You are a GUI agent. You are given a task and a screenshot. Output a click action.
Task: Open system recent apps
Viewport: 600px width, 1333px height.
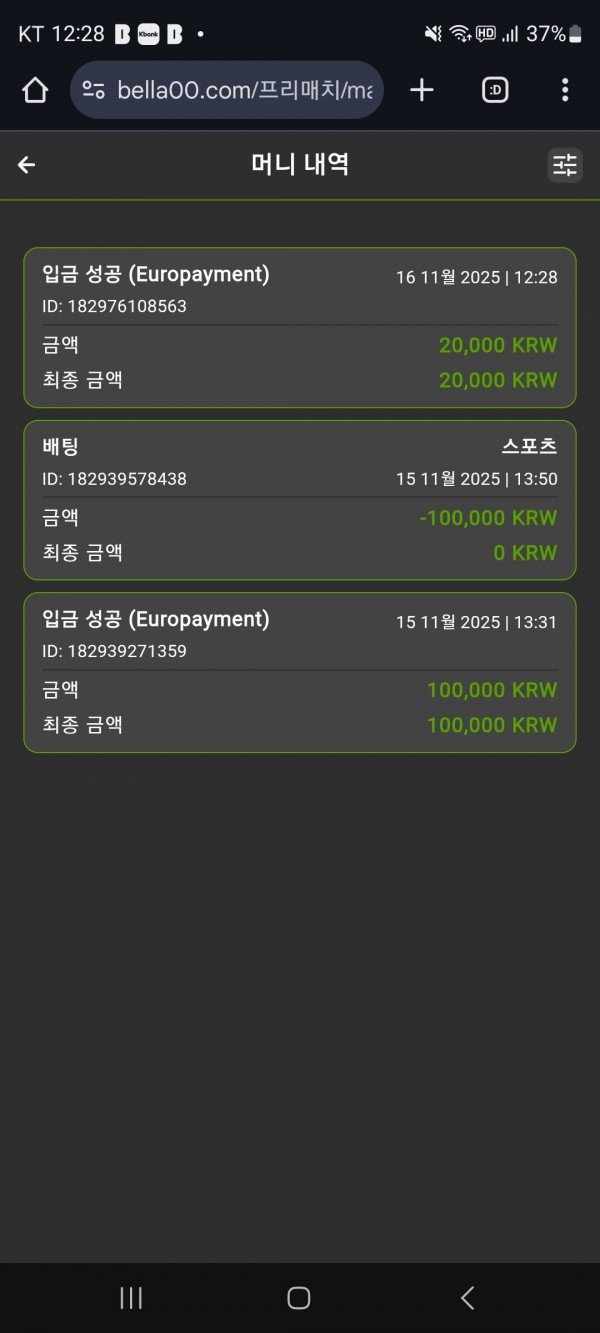tap(131, 1298)
